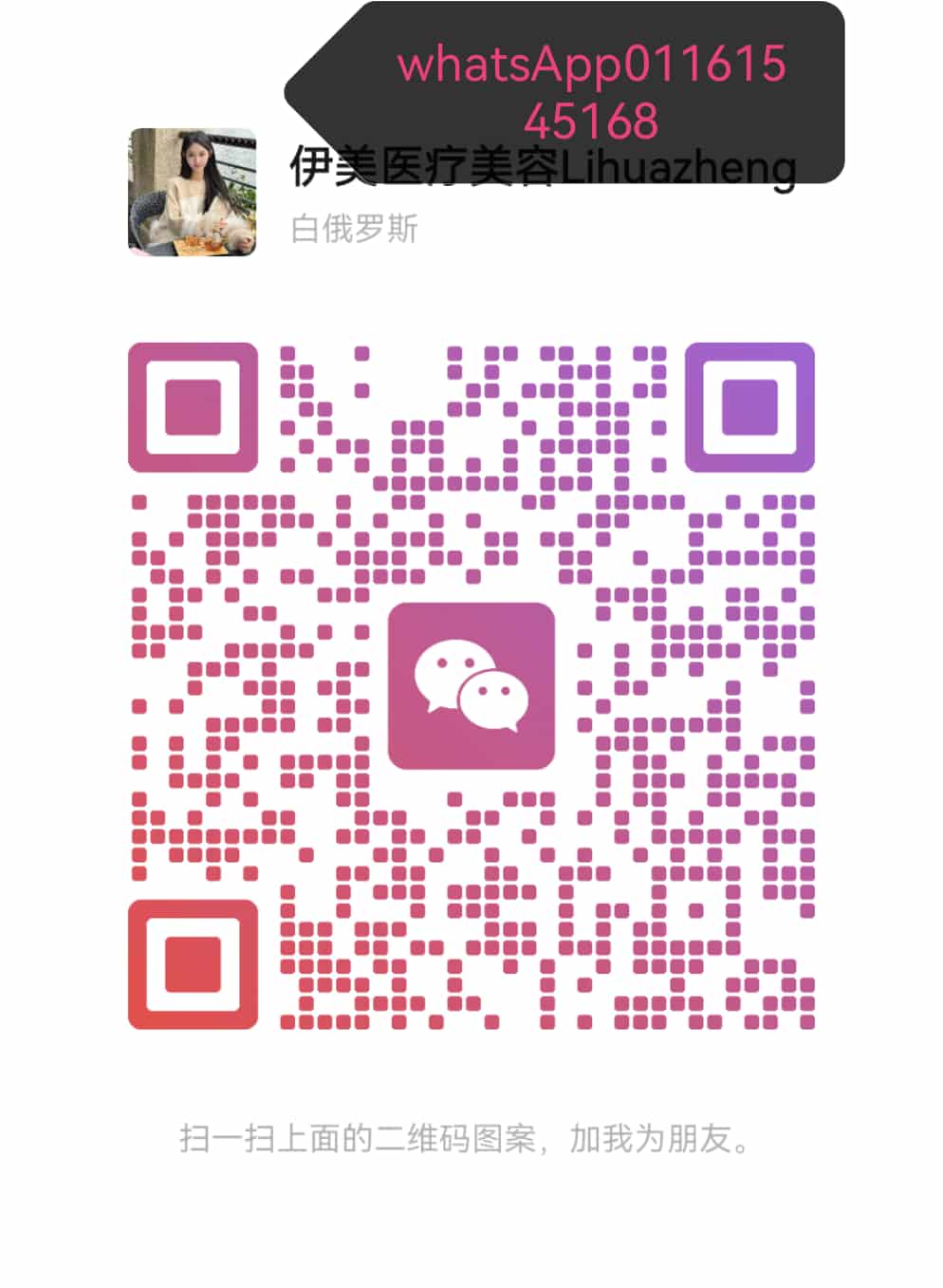The image size is (943, 1288).
Task: Tap the chat bubbles inside the WeChat icon
Action: point(471,681)
